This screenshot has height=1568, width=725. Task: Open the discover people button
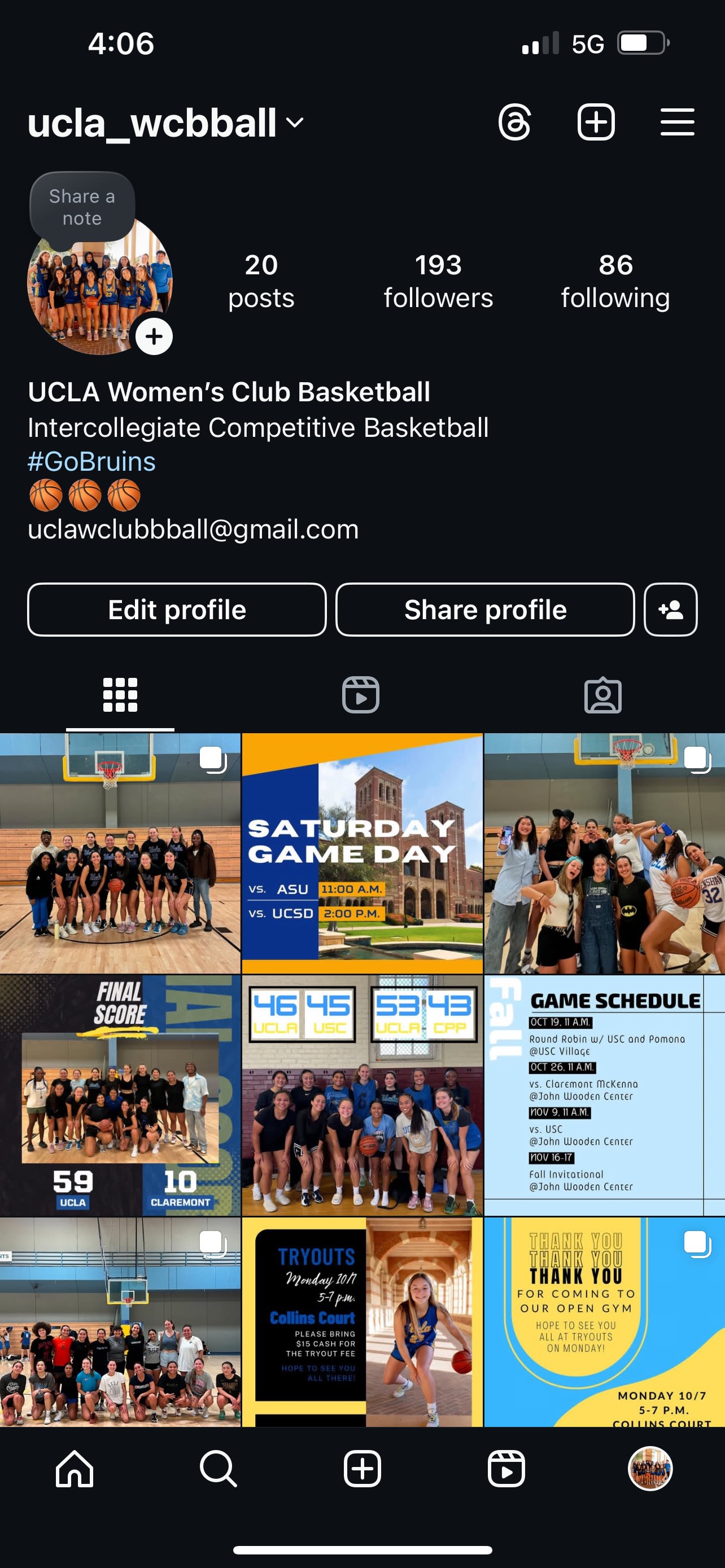[x=670, y=609]
